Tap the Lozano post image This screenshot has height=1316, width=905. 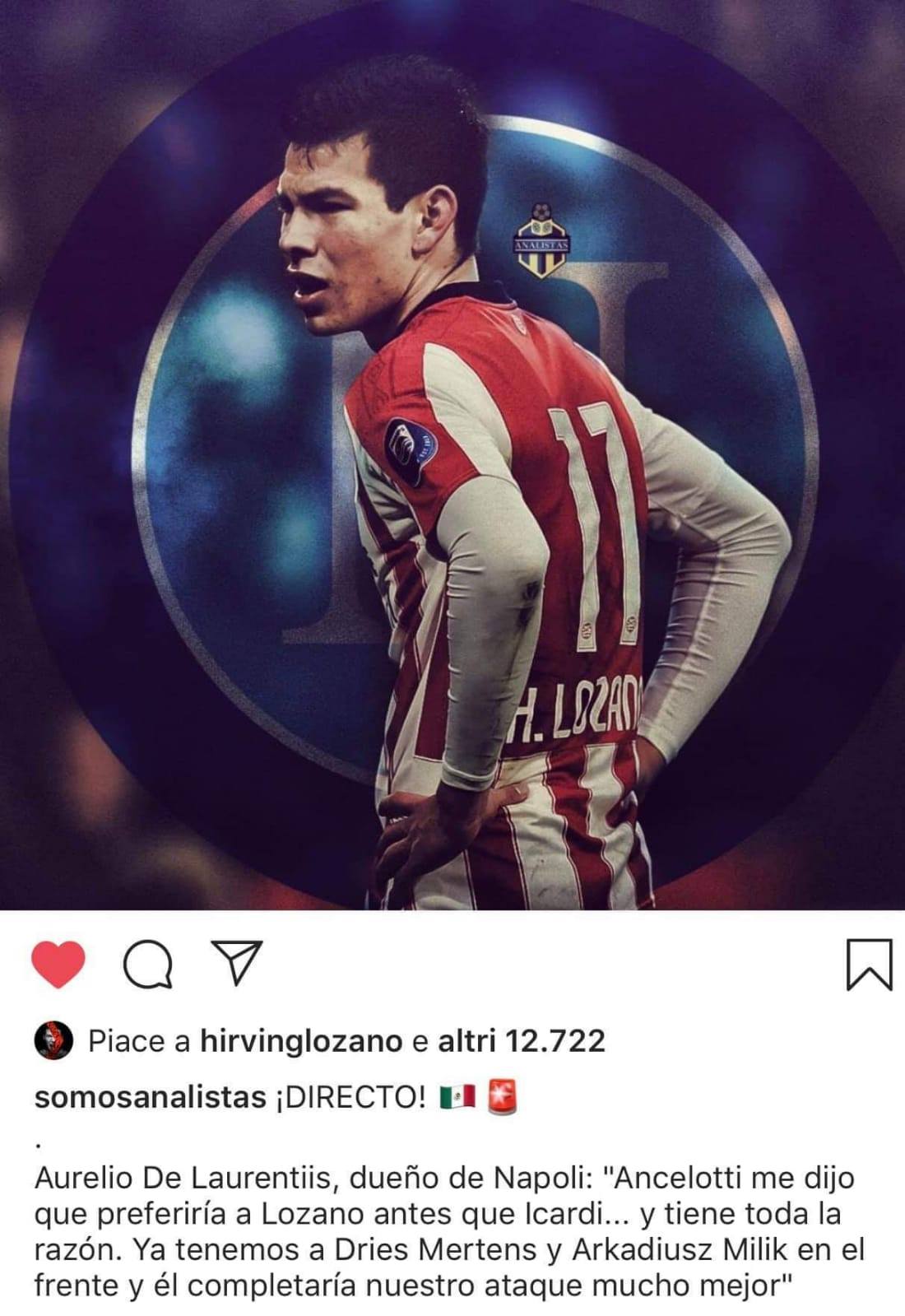coord(452,453)
